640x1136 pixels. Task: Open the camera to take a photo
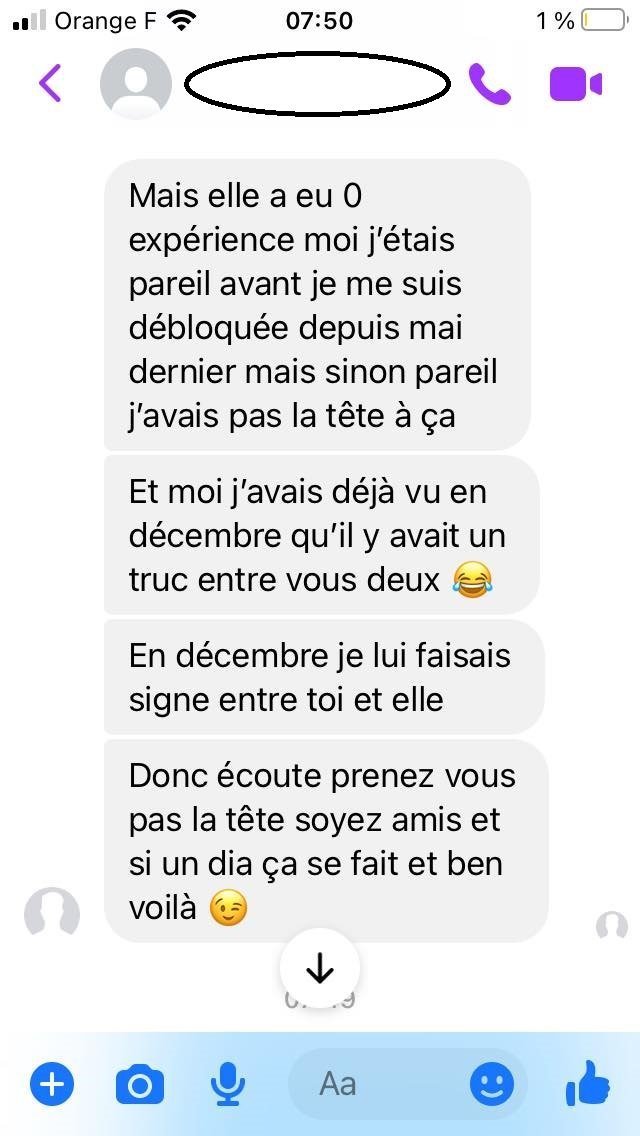(140, 1084)
